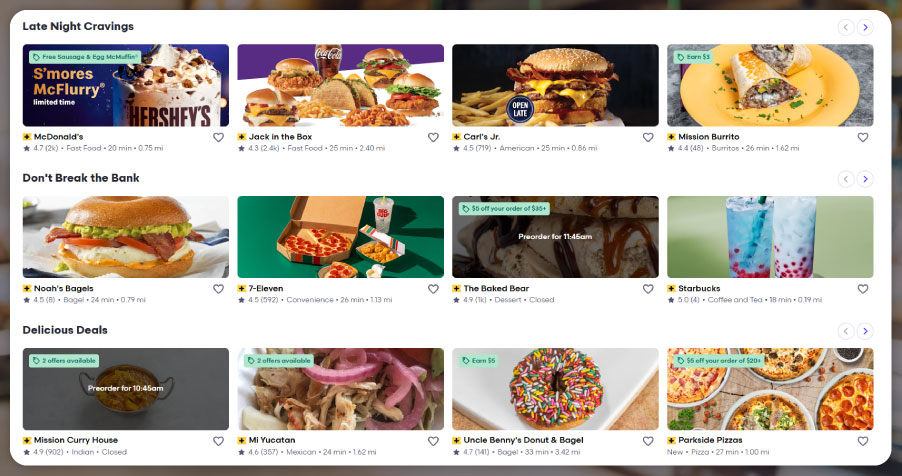Go to previous Late Night Cravings restaurants

(846, 27)
